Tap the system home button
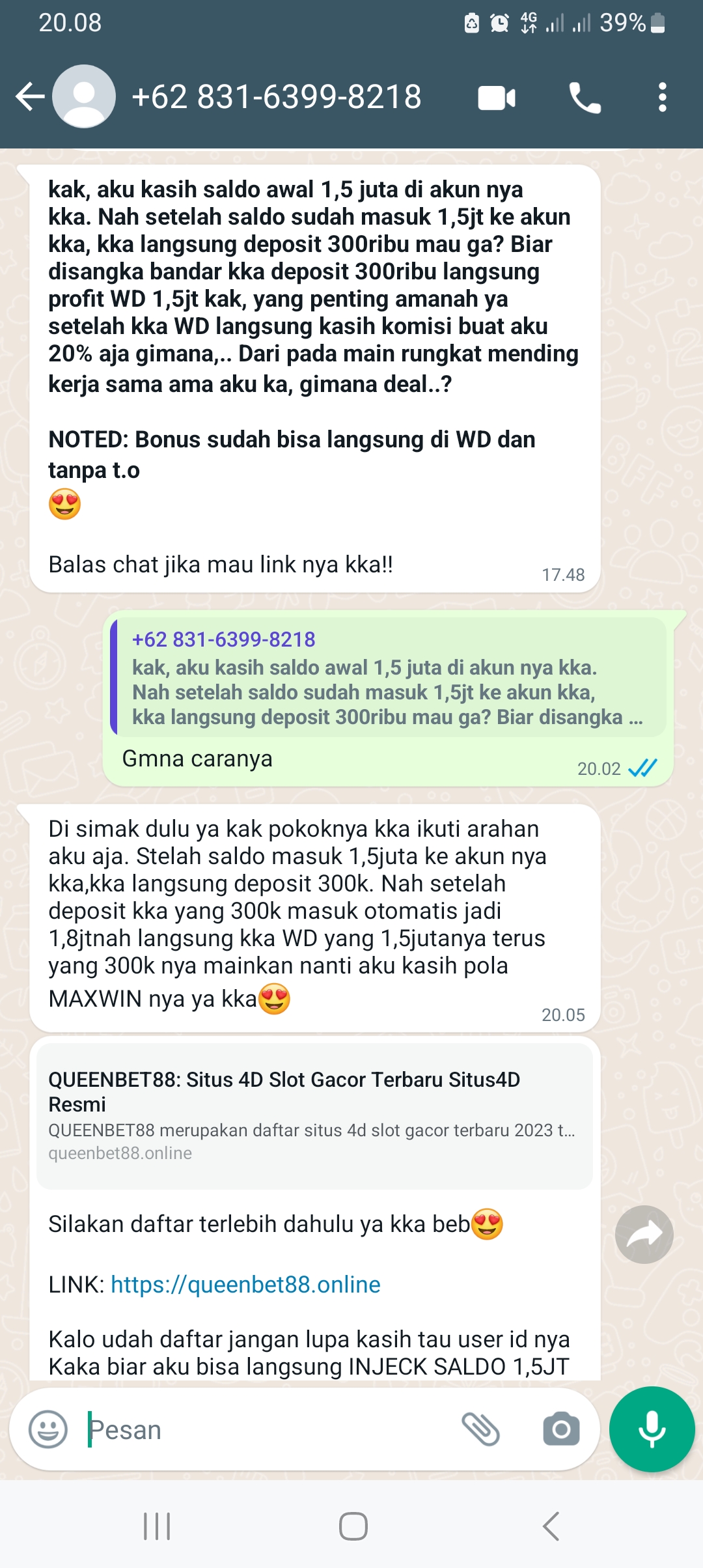This screenshot has width=703, height=1568. (353, 1526)
